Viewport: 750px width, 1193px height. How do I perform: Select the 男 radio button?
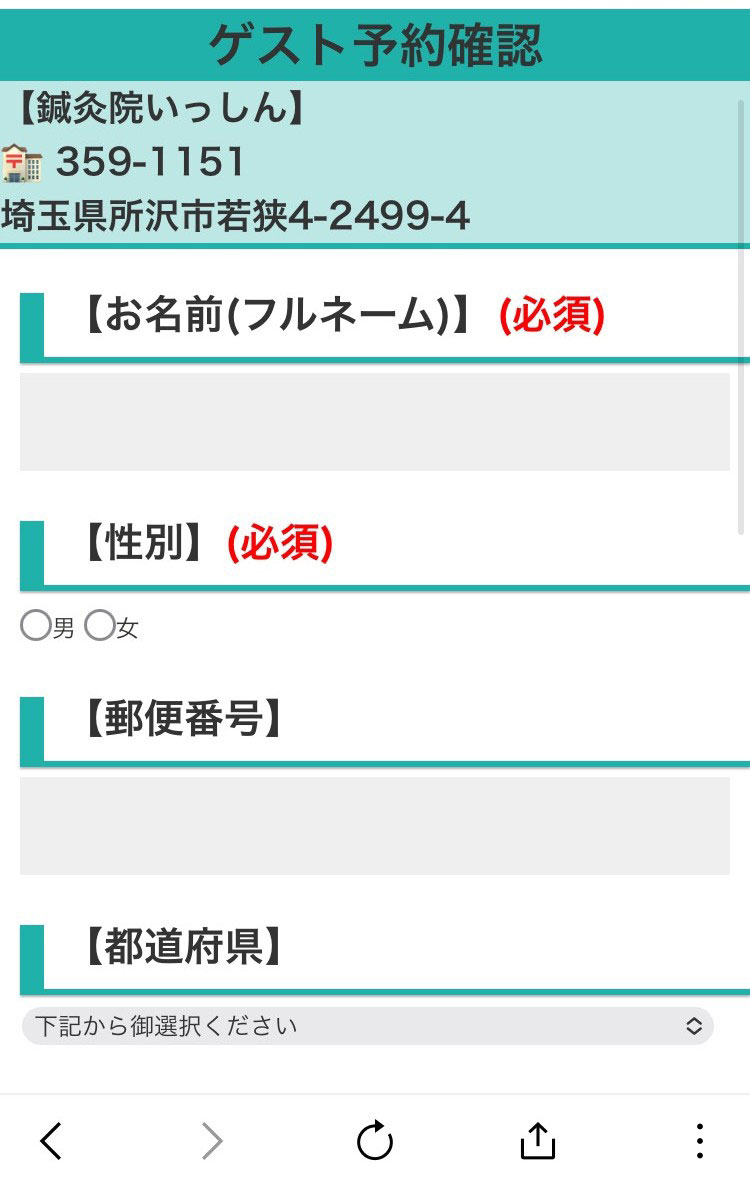pyautogui.click(x=35, y=627)
